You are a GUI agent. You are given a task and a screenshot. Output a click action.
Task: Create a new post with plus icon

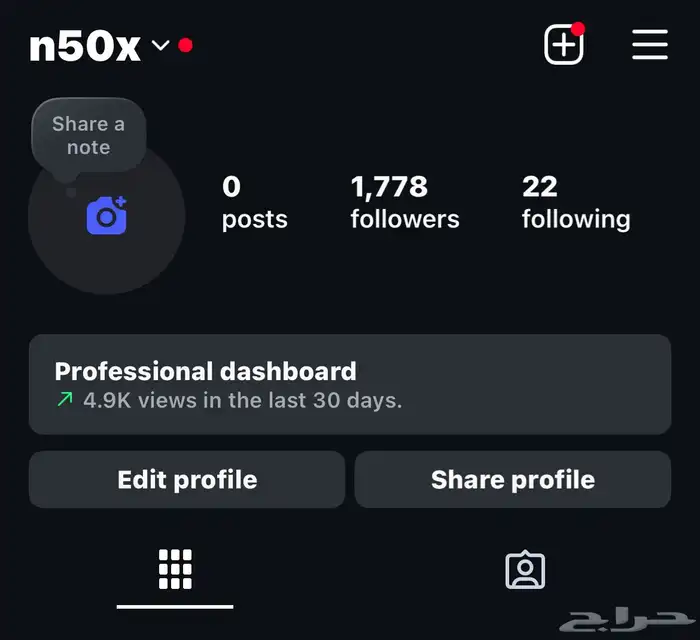point(564,45)
